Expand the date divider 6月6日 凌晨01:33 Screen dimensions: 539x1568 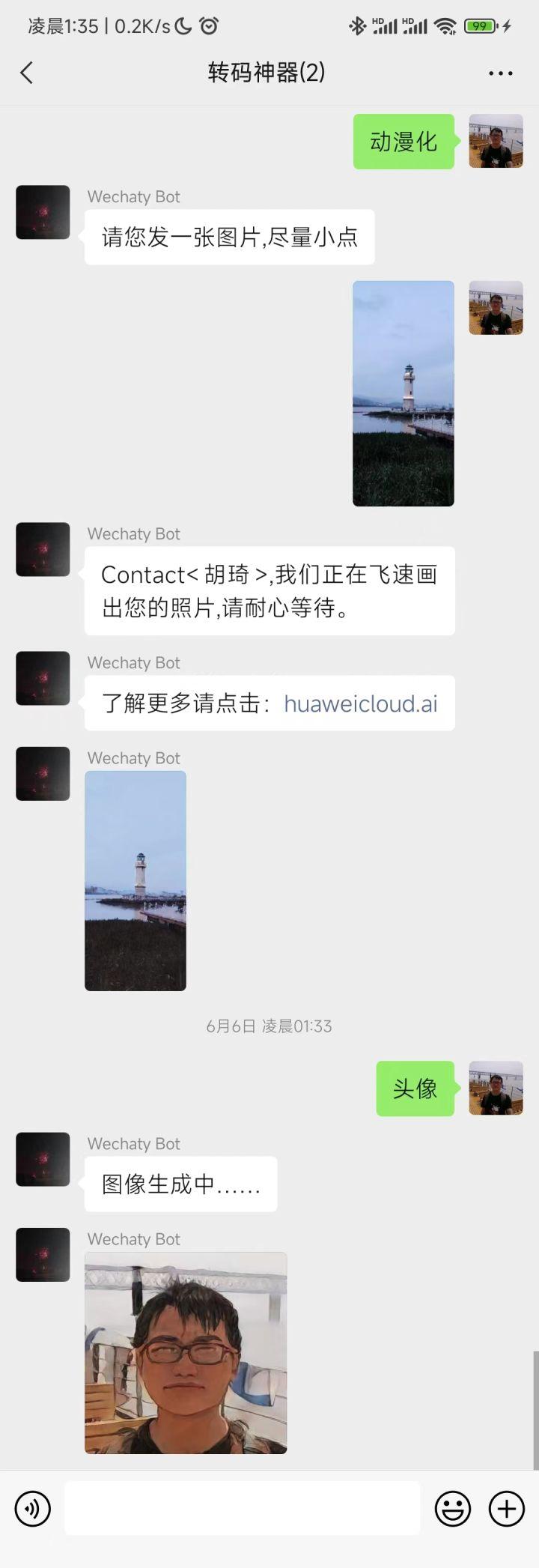pyautogui.click(x=268, y=1026)
